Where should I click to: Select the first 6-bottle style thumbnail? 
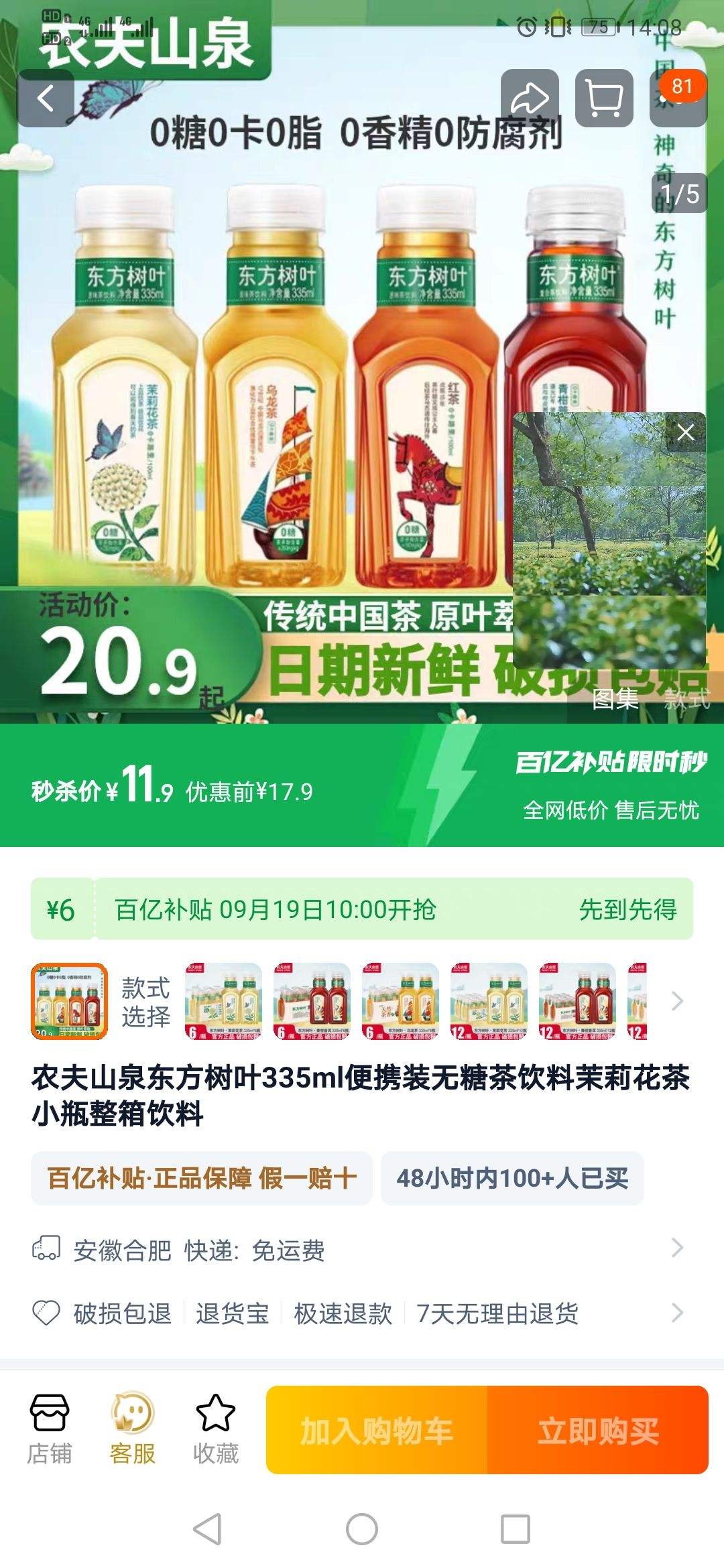223,1001
